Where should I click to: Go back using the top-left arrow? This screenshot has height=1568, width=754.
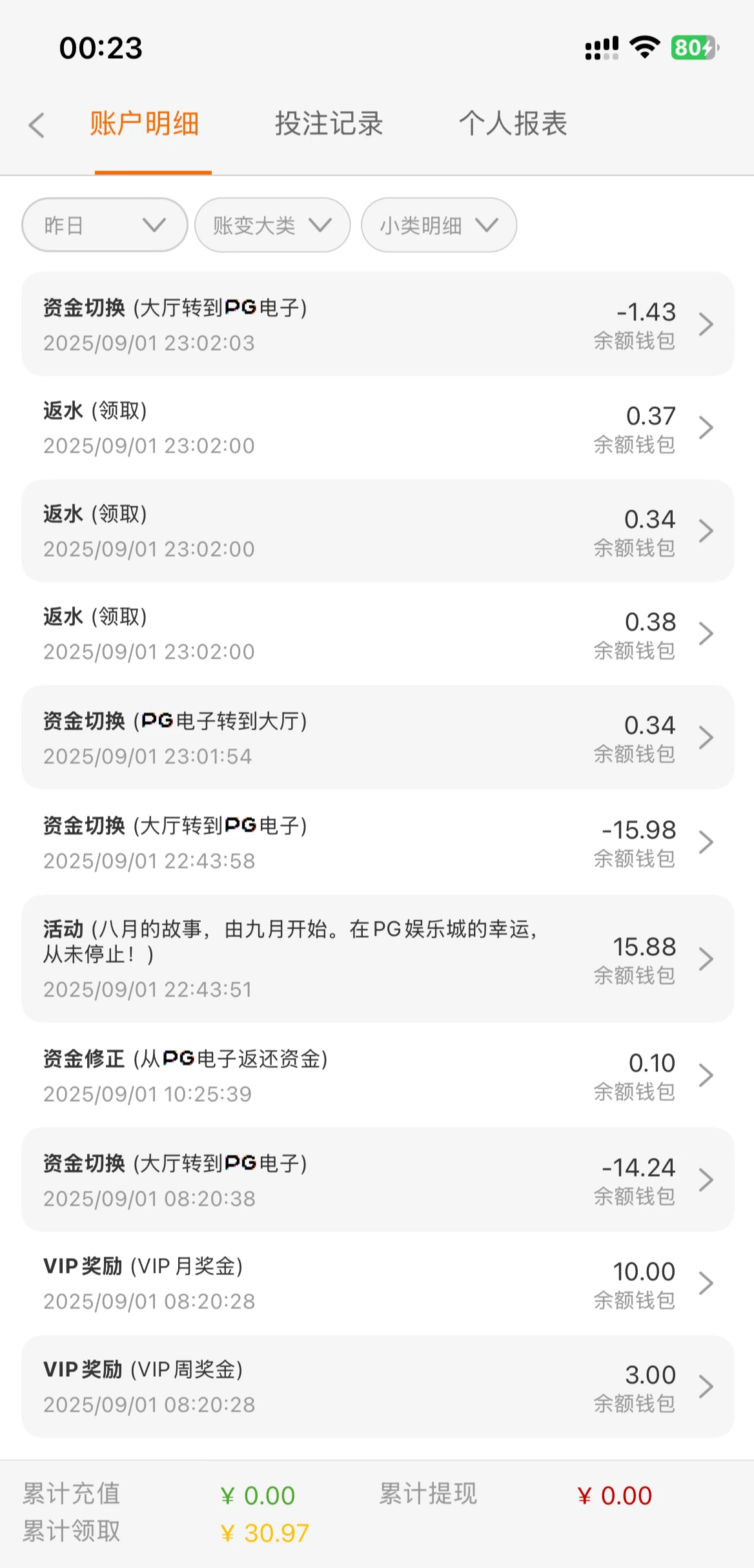point(37,125)
